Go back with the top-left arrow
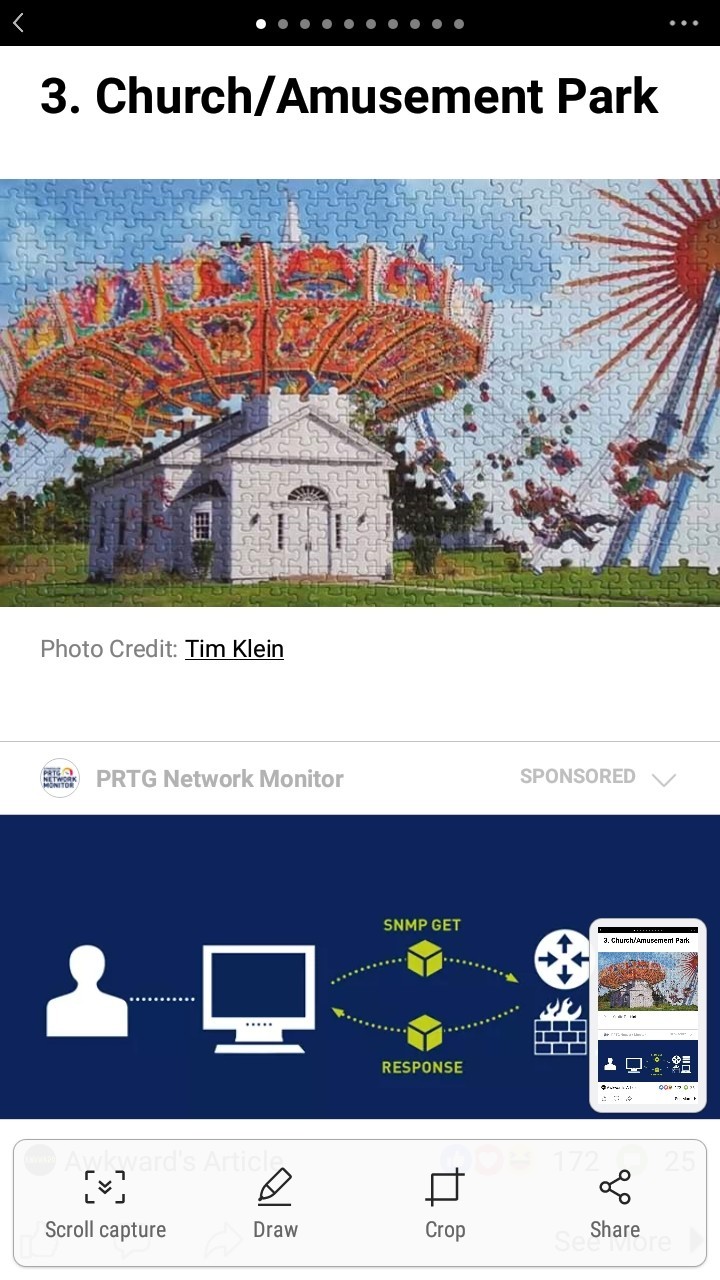 [x=18, y=22]
